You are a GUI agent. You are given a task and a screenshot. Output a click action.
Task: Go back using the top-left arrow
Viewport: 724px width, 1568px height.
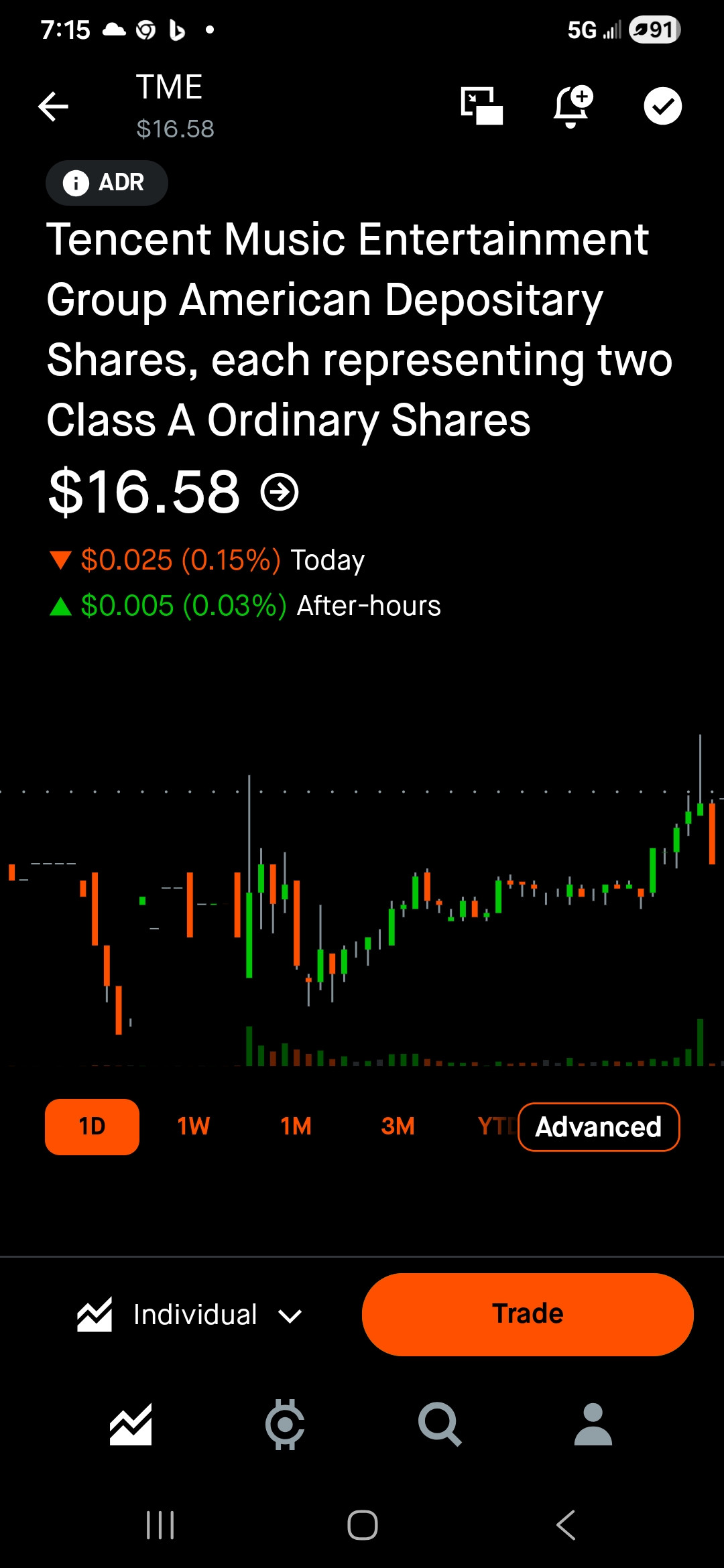[x=54, y=107]
